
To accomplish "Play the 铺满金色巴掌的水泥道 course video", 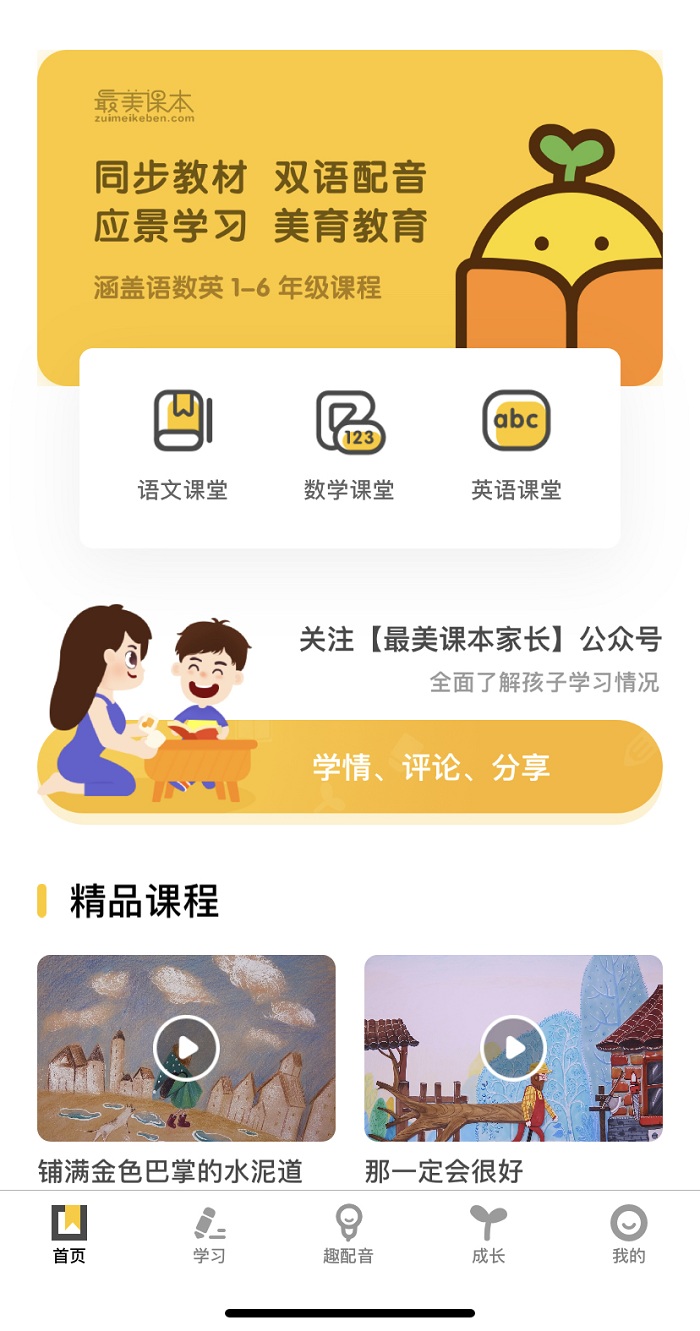I will pos(186,1048).
